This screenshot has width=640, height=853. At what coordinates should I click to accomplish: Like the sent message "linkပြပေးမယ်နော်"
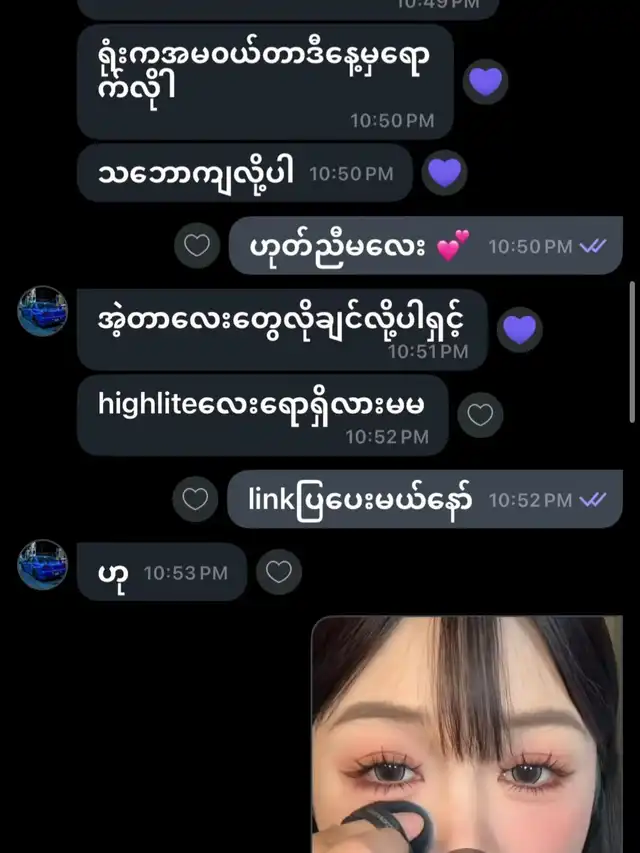pos(197,499)
